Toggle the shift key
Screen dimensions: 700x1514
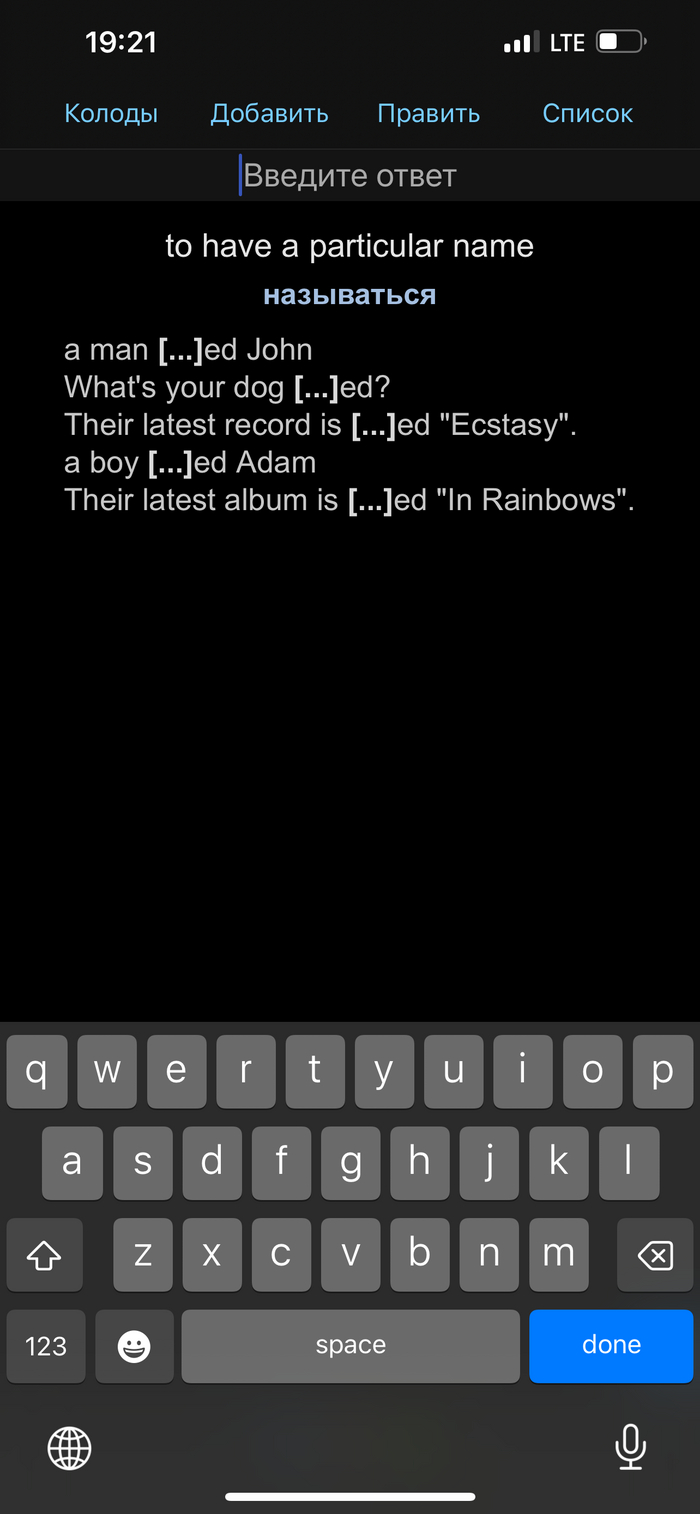pos(44,1255)
